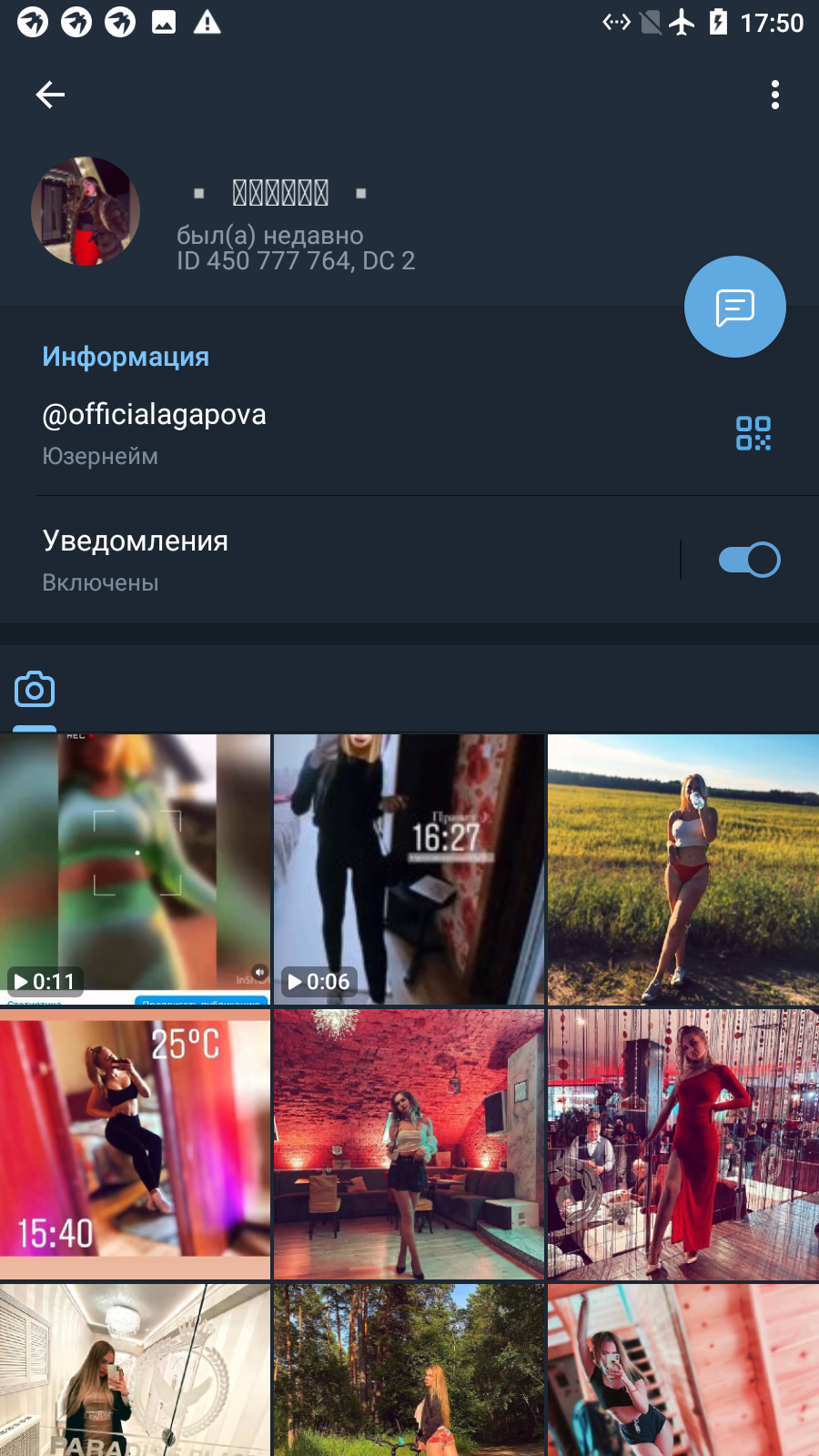819x1456 pixels.
Task: Open the photo in the yellow field
Action: click(683, 869)
